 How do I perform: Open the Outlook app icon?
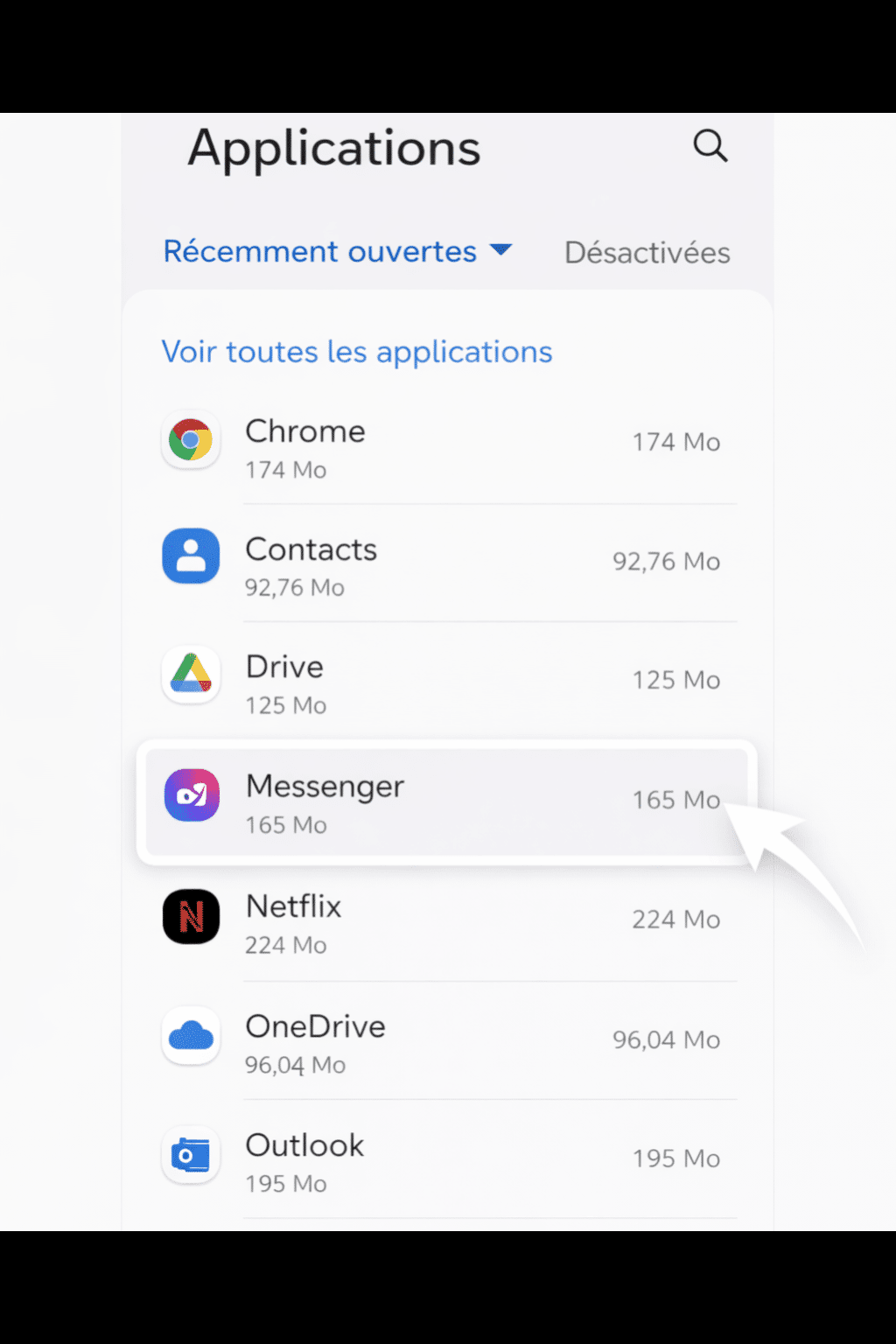pyautogui.click(x=190, y=1155)
